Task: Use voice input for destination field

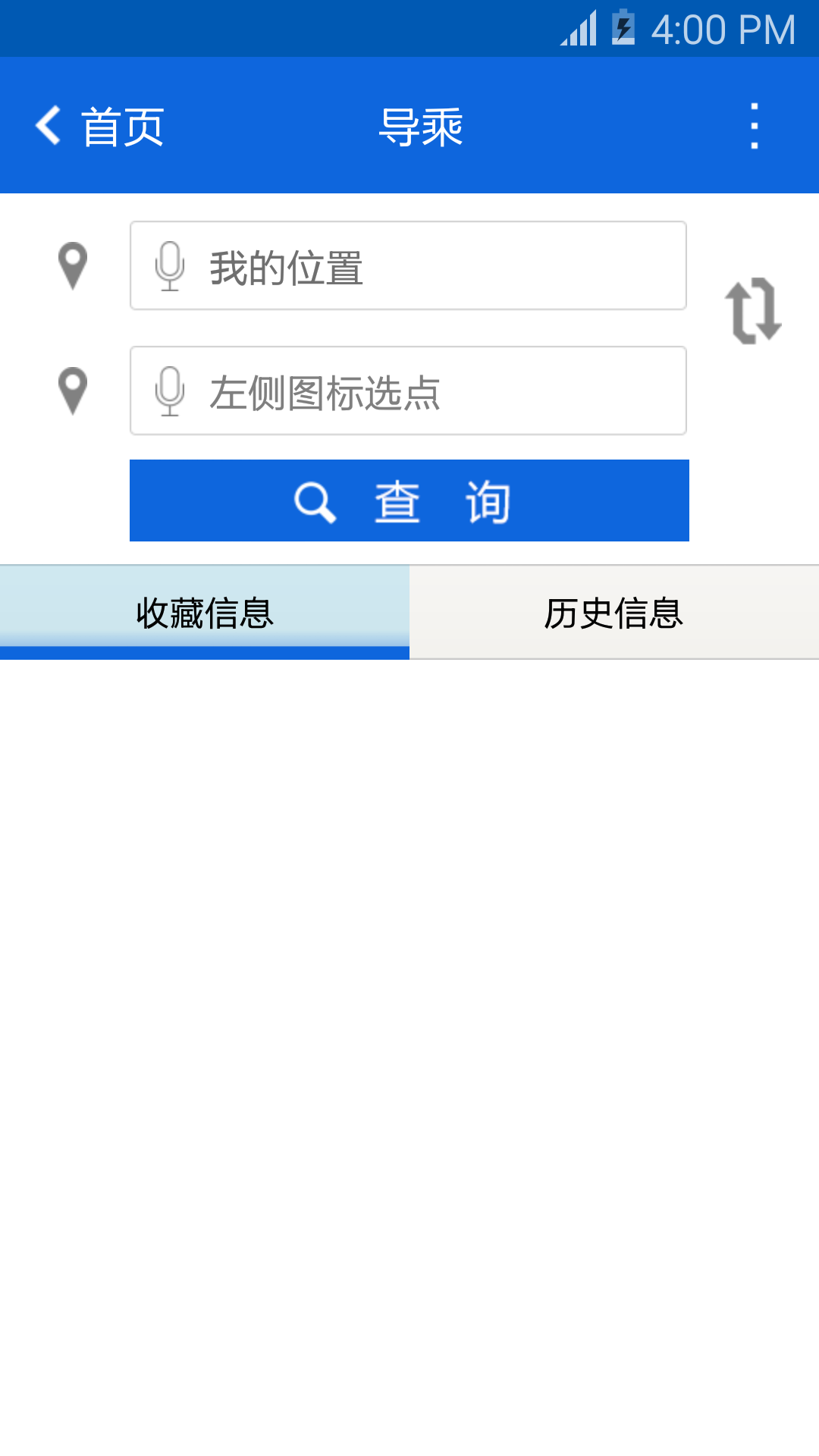Action: point(170,391)
